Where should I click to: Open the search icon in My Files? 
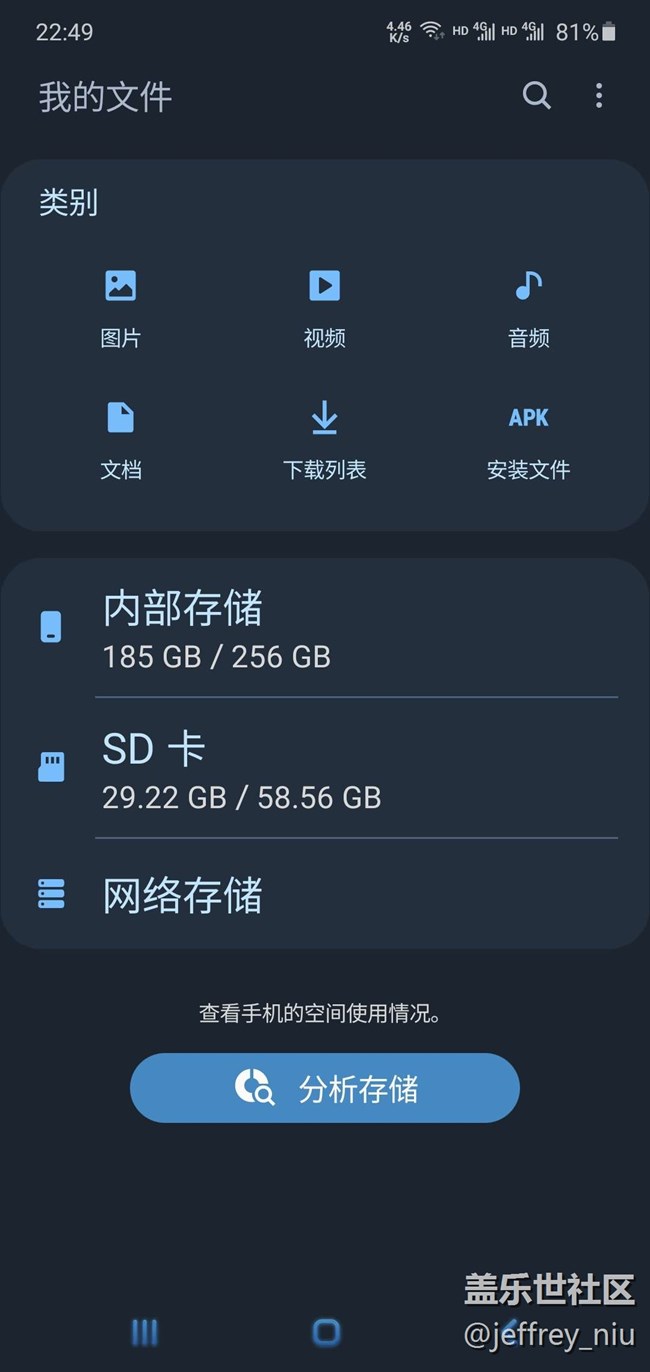(537, 96)
